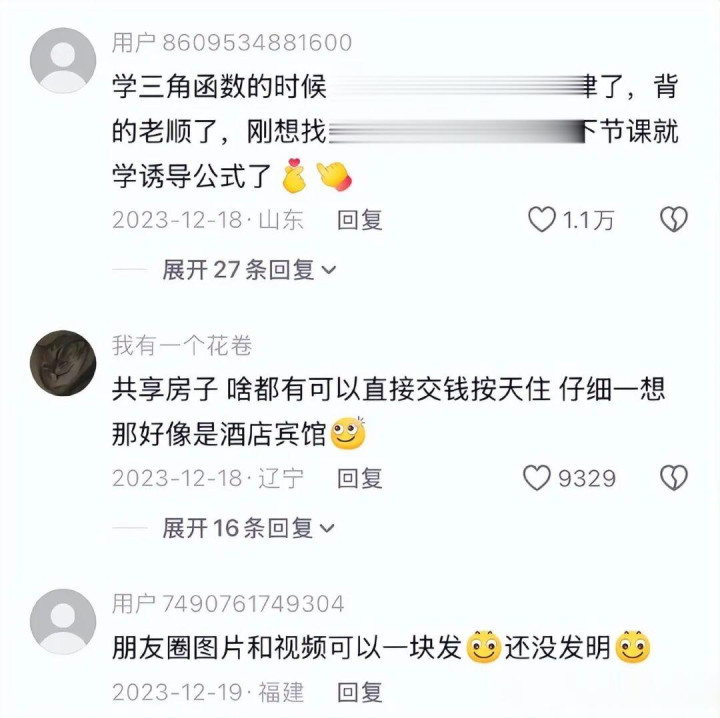Reply to the 辽宁 comment by 我有一个花卷

click(360, 478)
